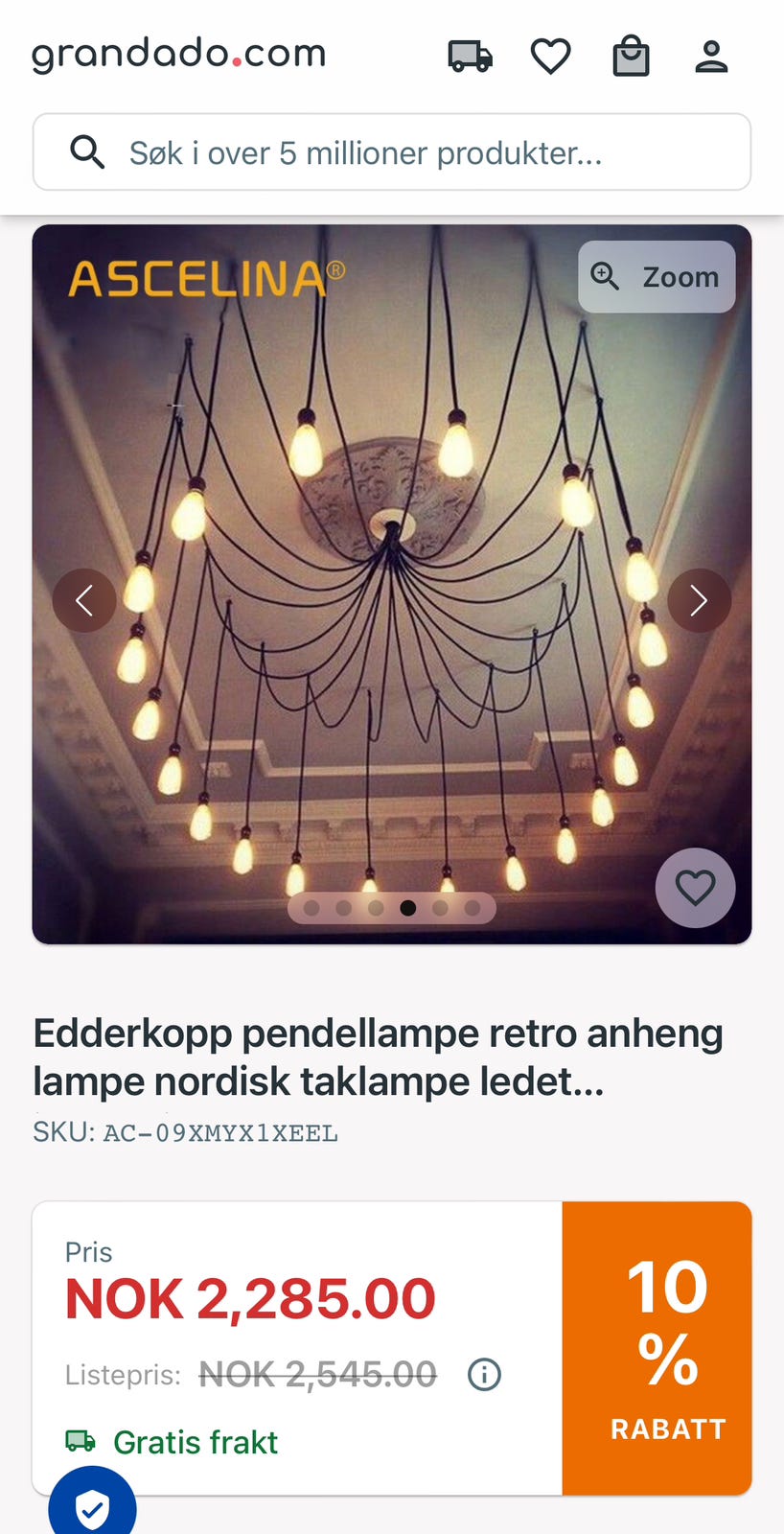Viewport: 784px width, 1534px height.
Task: Favorite the product with the image heart
Action: click(695, 888)
